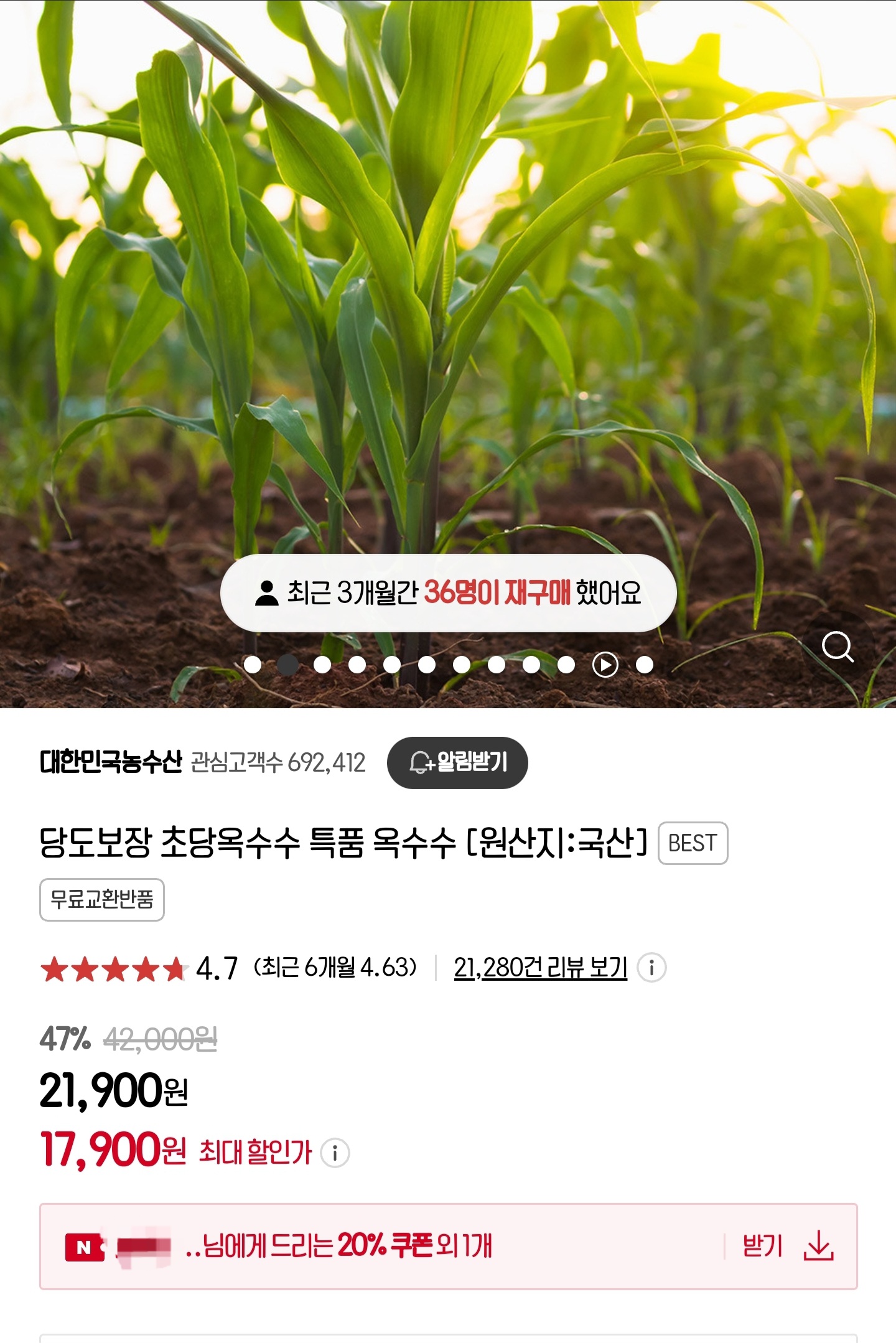This screenshot has width=896, height=1343.
Task: Open the 대한민국농수산 store page
Action: coord(111,762)
